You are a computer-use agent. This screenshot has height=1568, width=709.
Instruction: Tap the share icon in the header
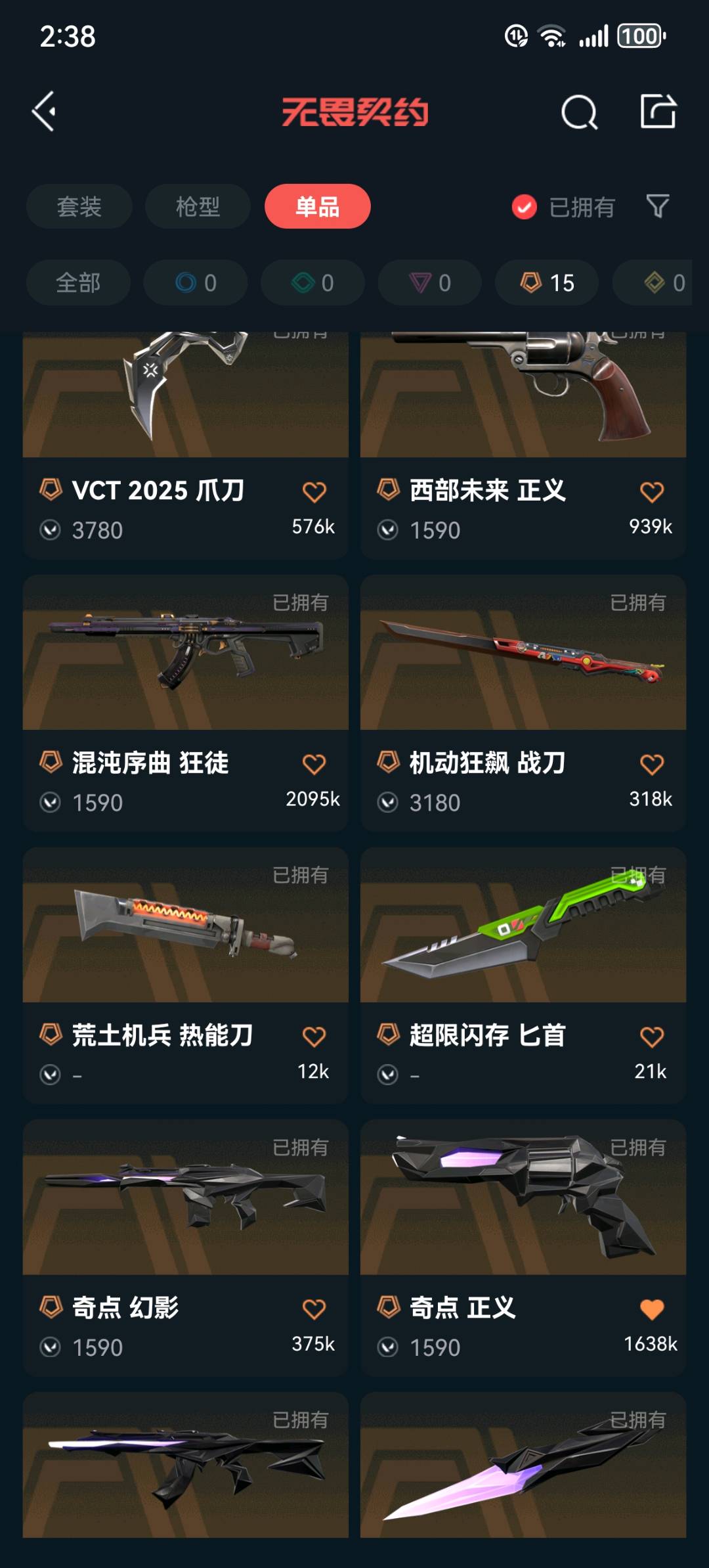tap(658, 111)
